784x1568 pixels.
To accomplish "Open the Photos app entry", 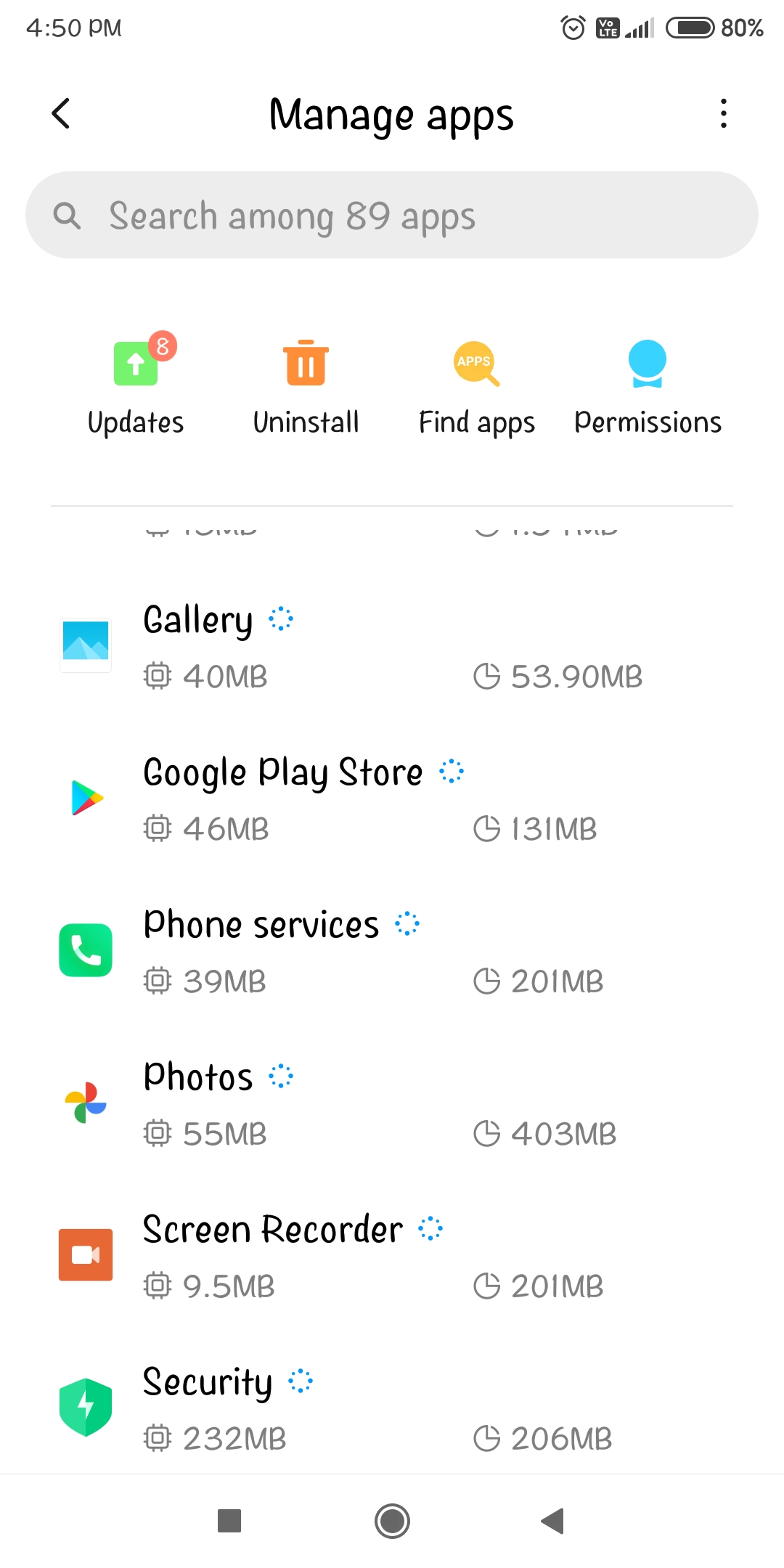I will coord(392,1103).
